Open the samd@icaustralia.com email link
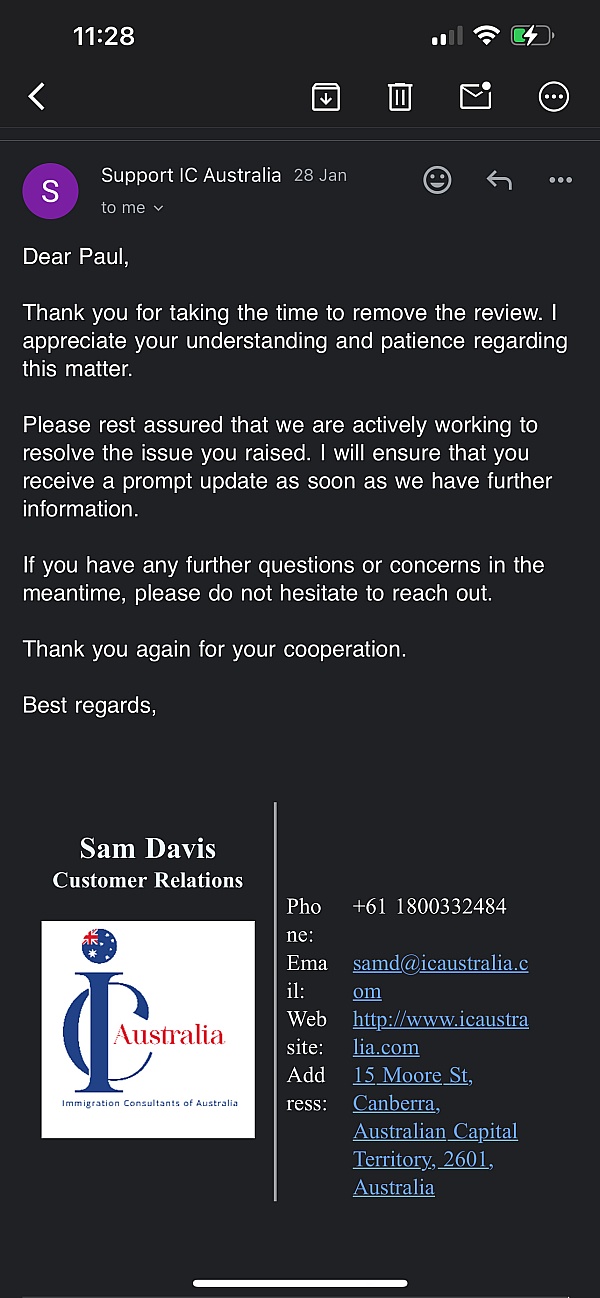 click(x=440, y=977)
